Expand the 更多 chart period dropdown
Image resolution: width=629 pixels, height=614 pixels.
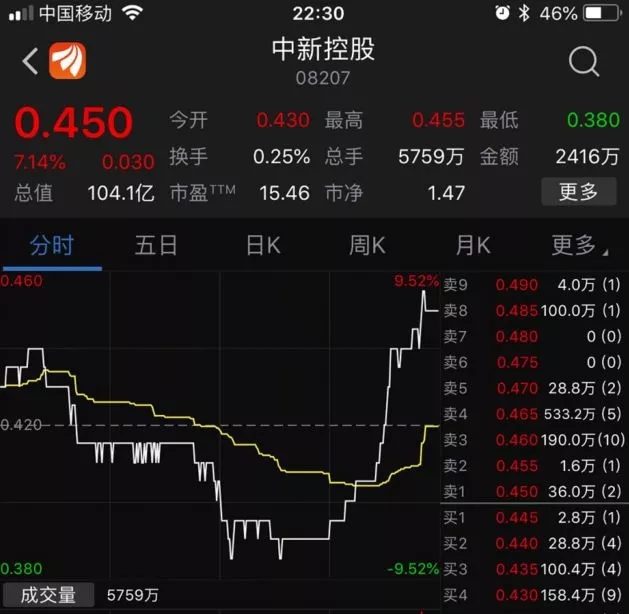(575, 245)
